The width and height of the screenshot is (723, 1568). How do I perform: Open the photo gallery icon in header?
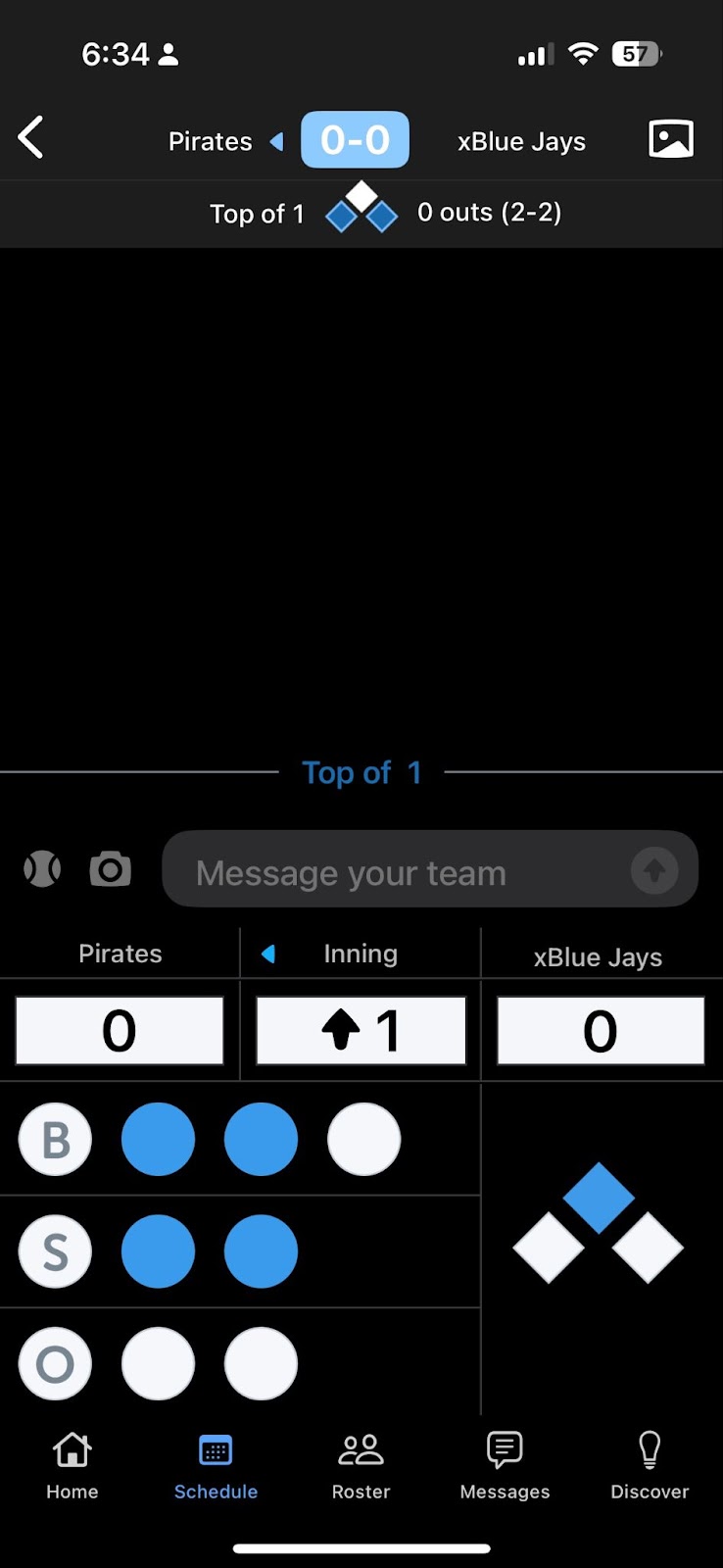tap(671, 139)
